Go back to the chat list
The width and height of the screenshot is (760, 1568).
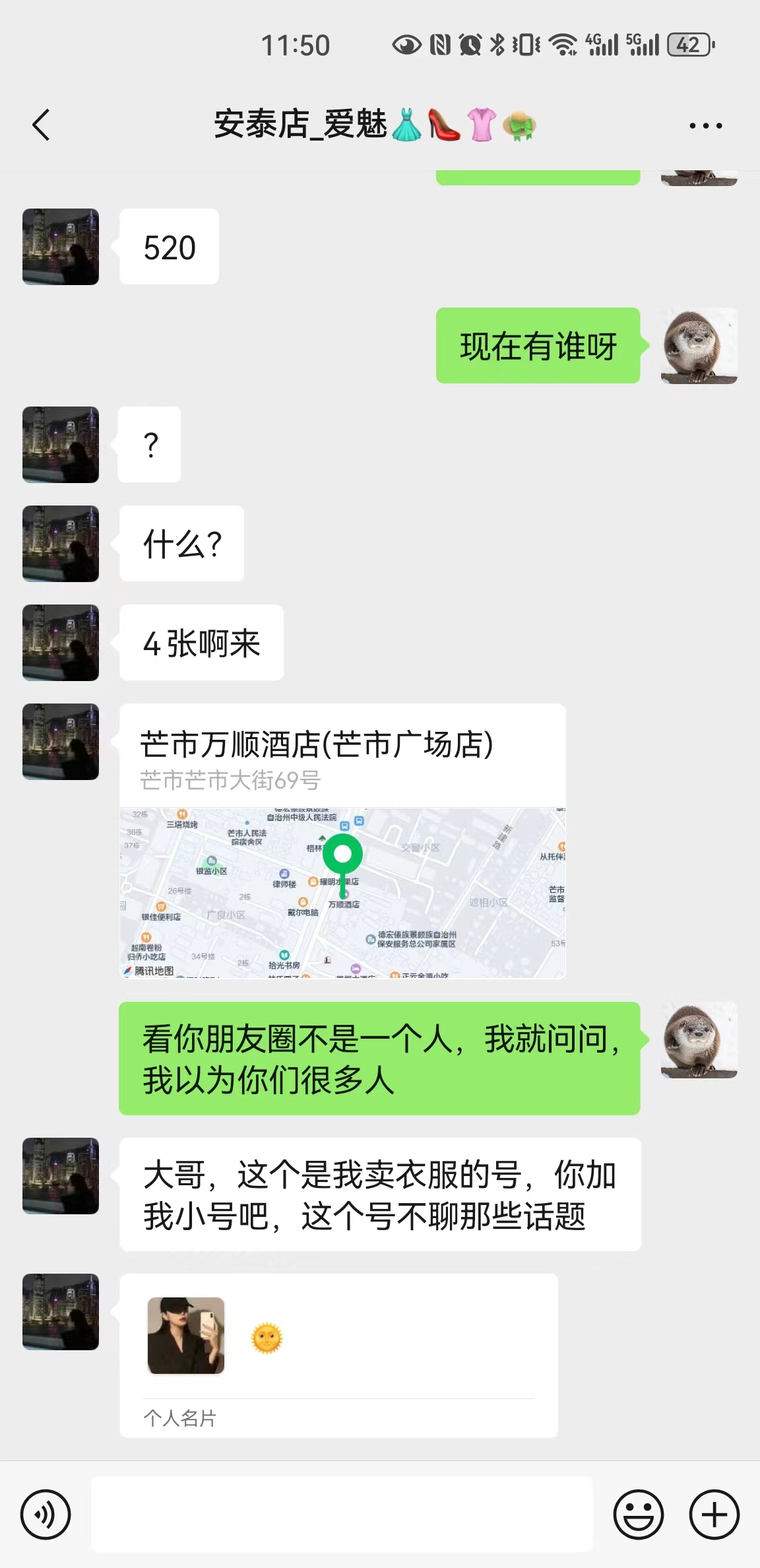click(41, 125)
